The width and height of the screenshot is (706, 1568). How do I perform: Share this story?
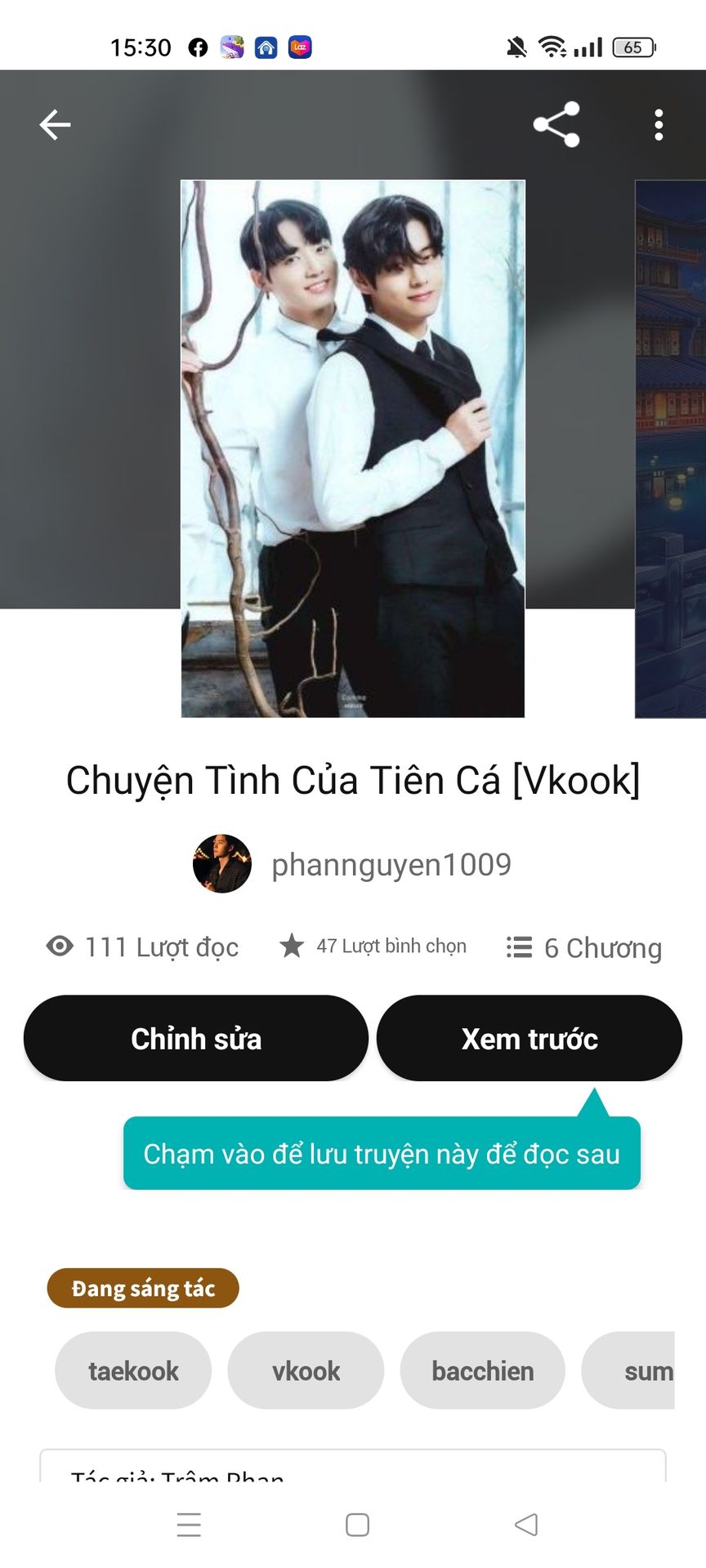556,125
